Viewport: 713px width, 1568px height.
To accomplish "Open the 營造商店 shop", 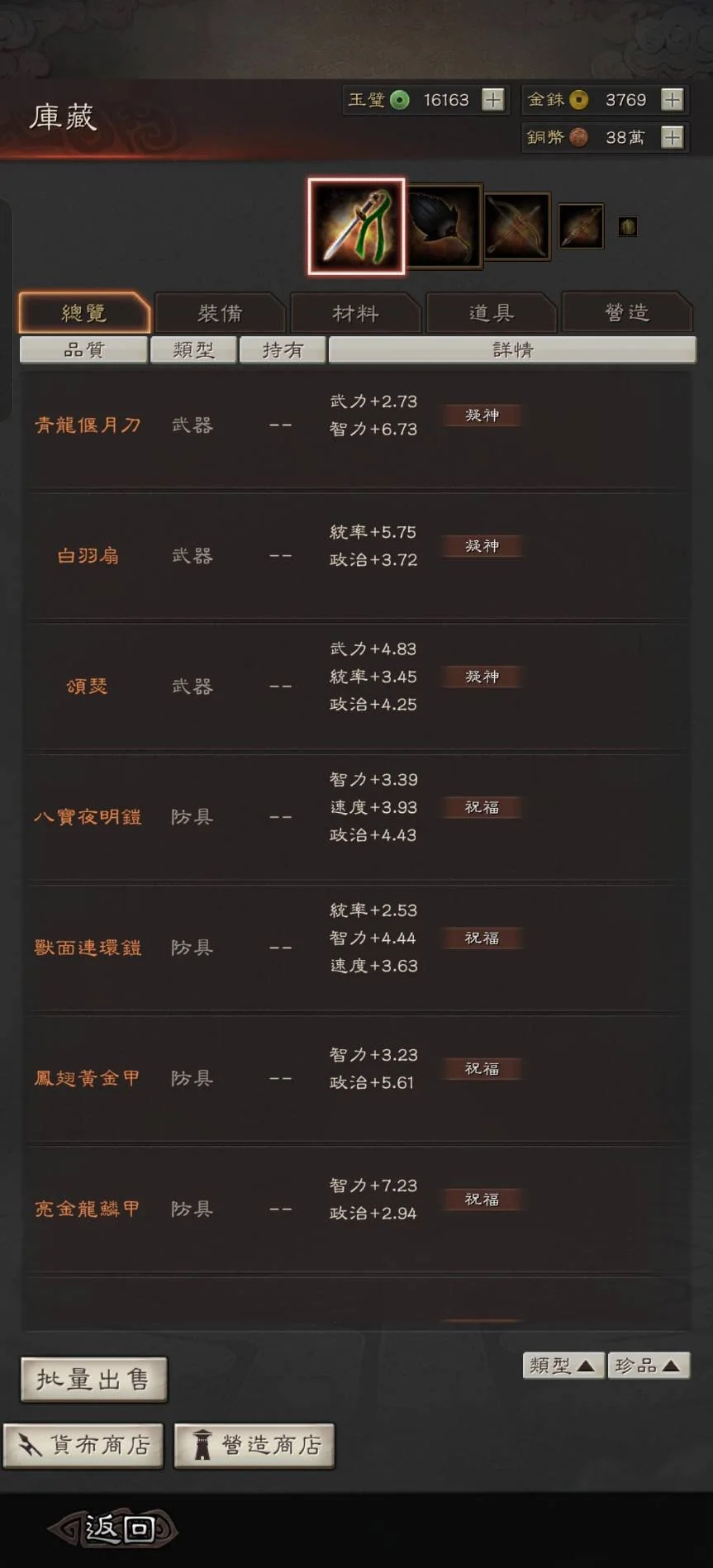I will (254, 1445).
